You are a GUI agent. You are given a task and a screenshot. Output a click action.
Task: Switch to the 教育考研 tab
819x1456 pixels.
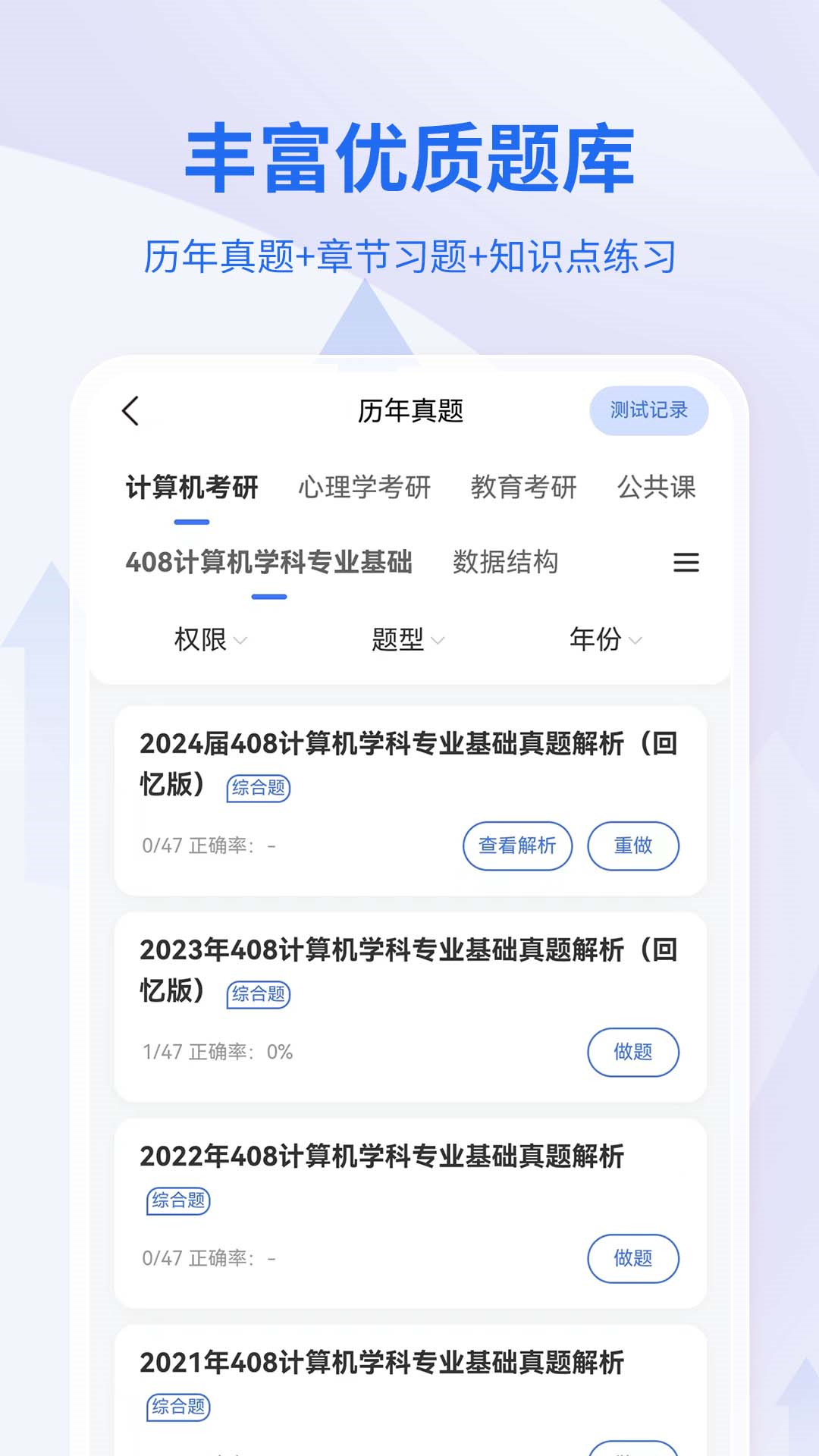(x=525, y=488)
